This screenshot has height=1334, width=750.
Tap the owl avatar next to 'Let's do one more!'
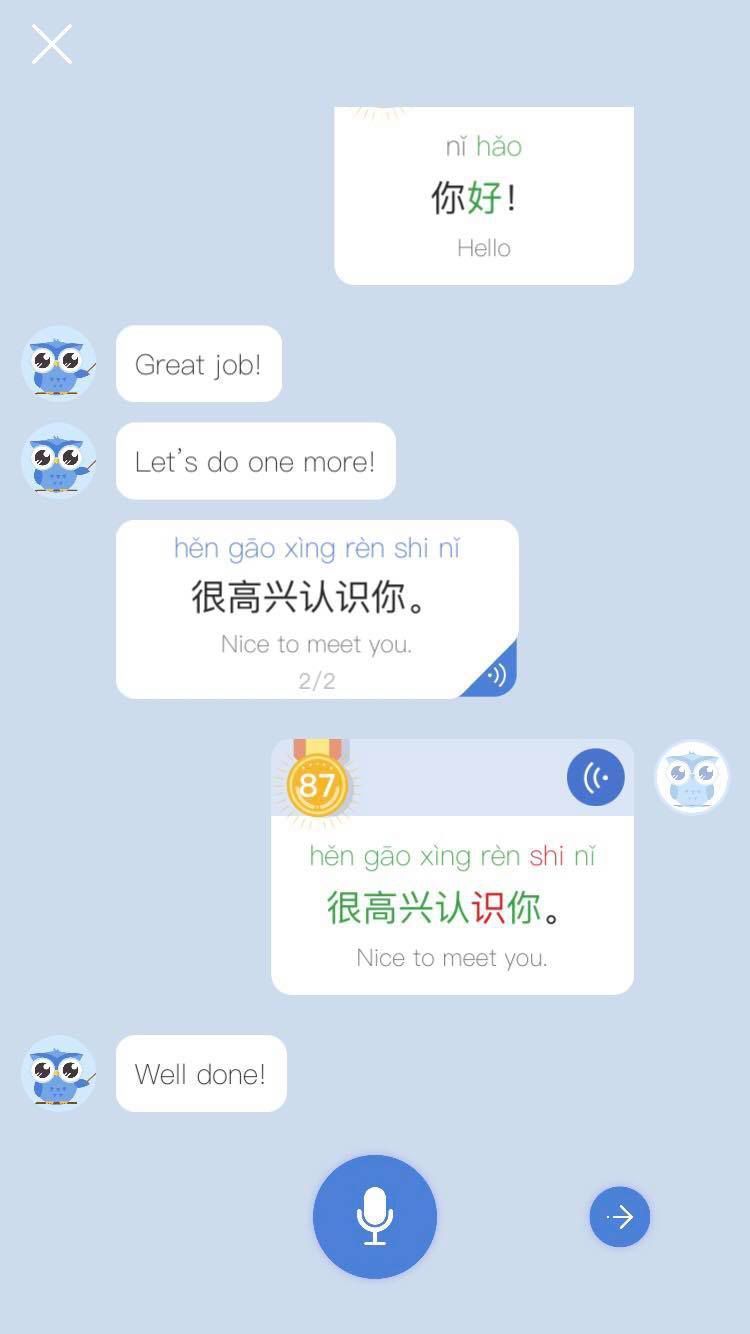[58, 461]
